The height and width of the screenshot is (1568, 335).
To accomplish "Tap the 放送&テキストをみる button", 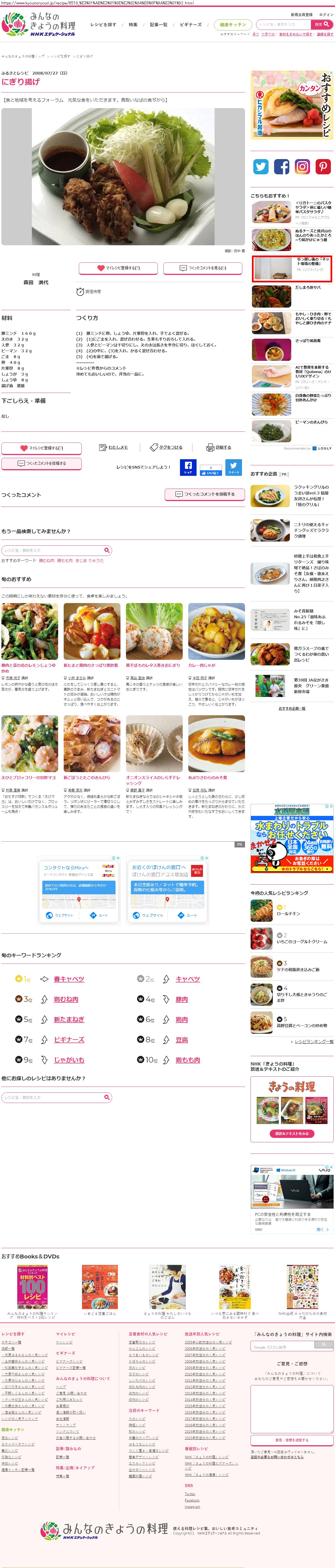I will tap(291, 1134).
